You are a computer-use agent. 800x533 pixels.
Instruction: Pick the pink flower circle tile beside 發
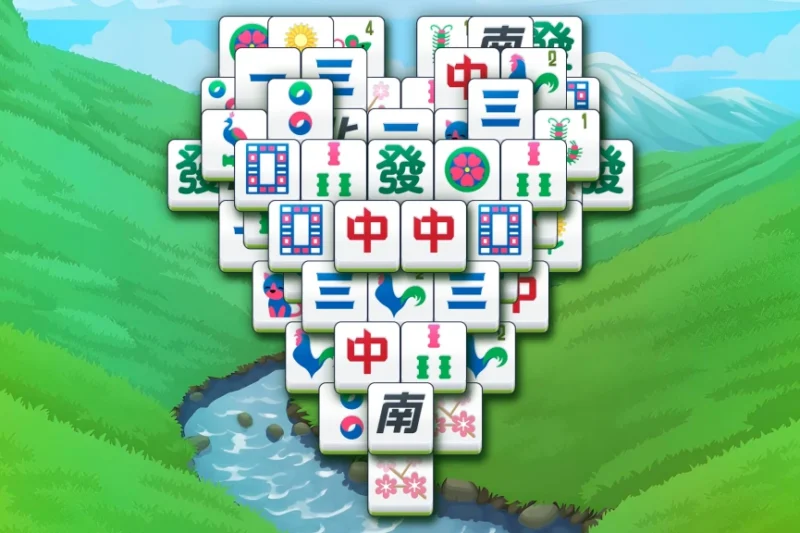point(466,172)
